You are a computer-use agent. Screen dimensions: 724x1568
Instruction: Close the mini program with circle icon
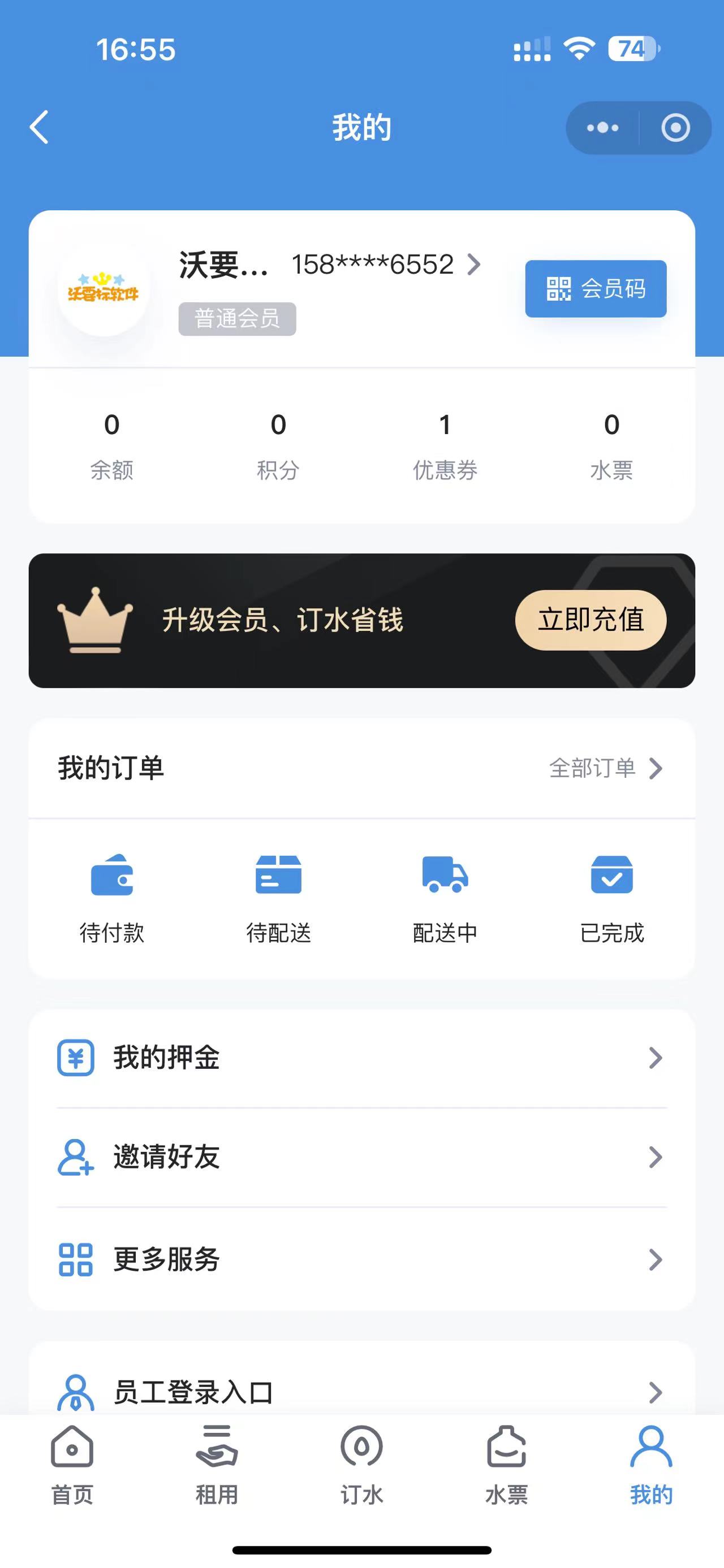pyautogui.click(x=675, y=128)
